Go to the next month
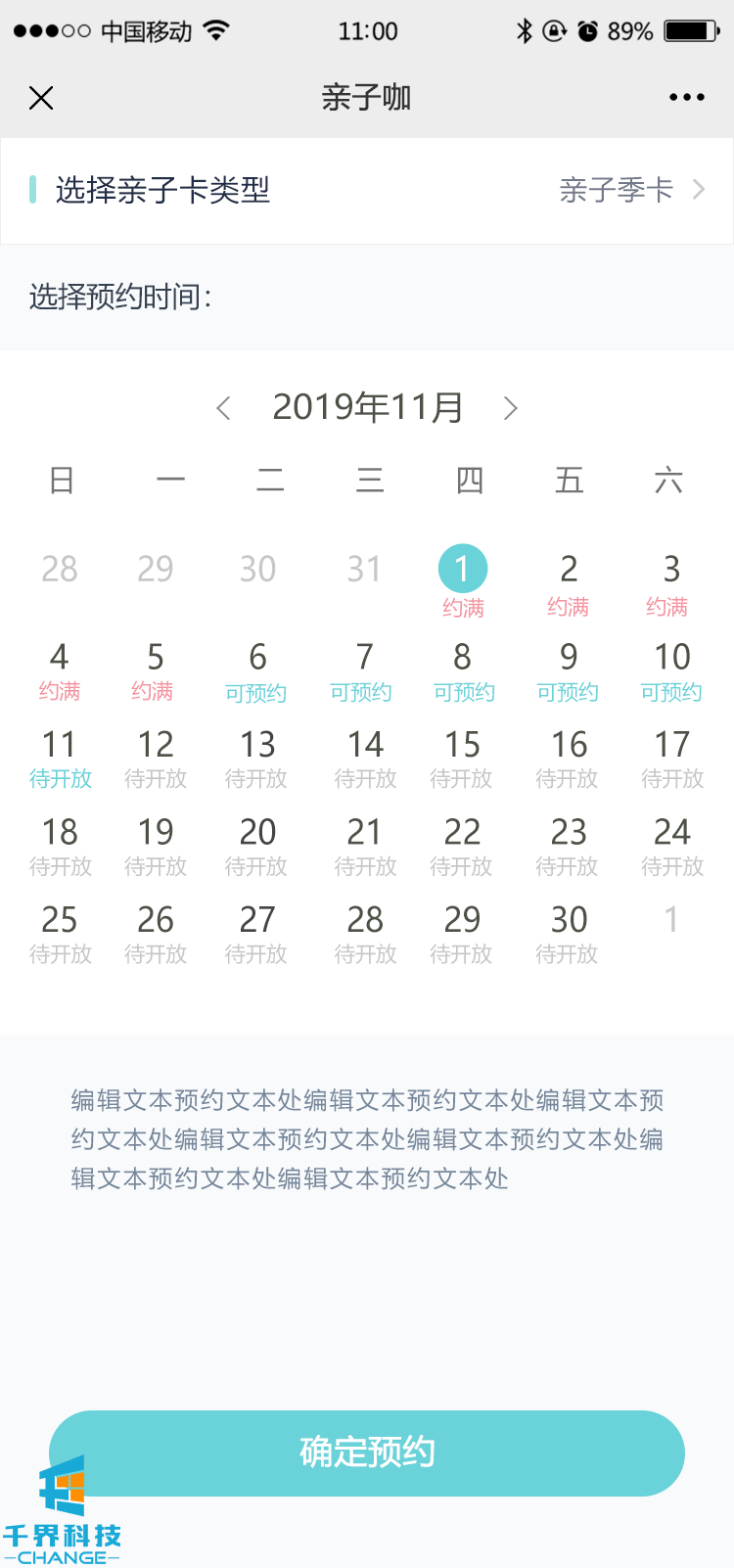Image resolution: width=734 pixels, height=1568 pixels. pos(510,408)
